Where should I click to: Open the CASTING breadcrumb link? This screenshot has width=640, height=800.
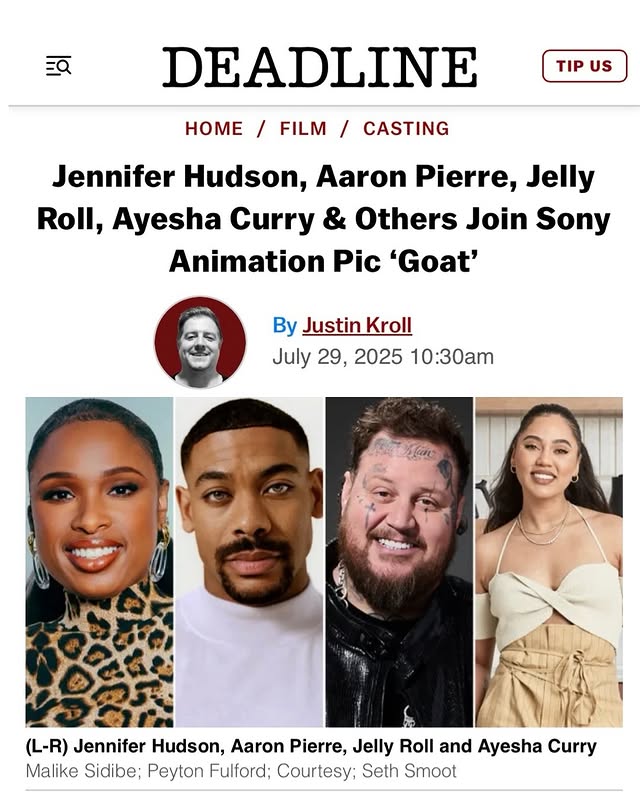click(406, 129)
